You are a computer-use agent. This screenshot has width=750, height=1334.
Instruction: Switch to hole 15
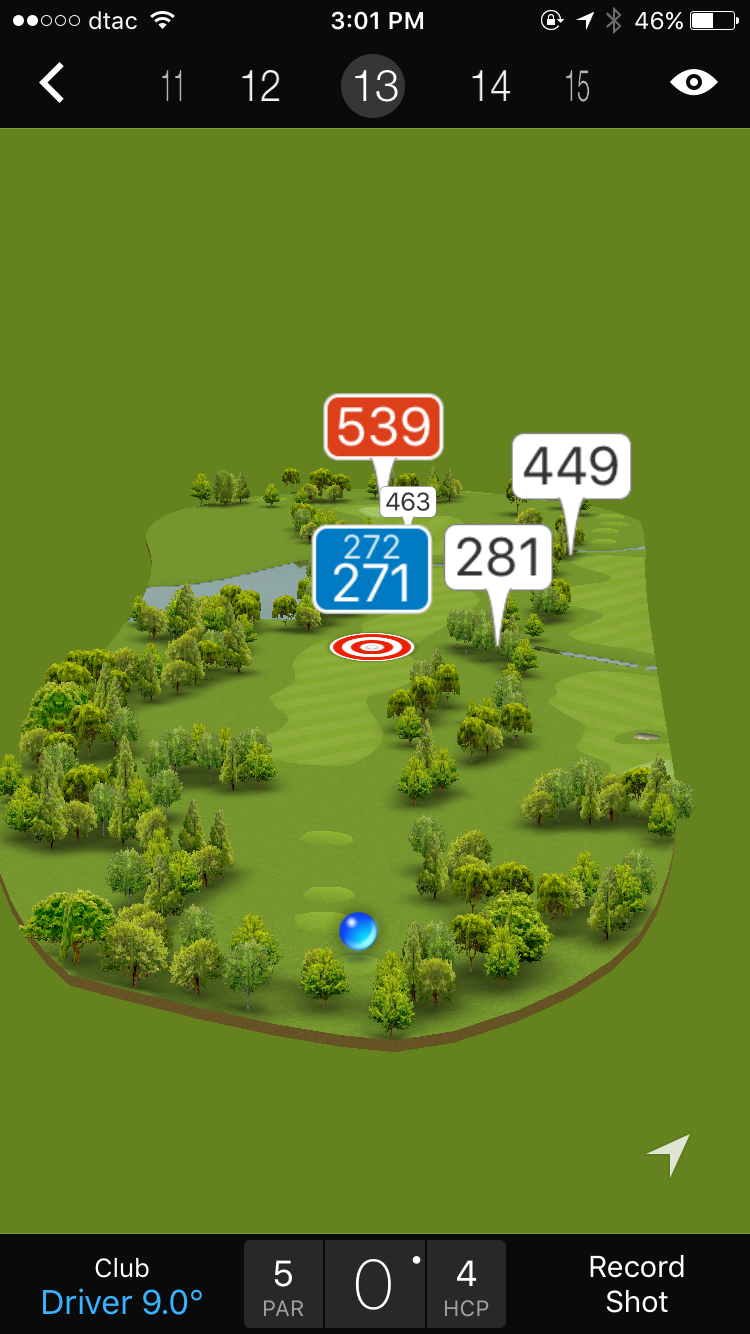pos(577,87)
